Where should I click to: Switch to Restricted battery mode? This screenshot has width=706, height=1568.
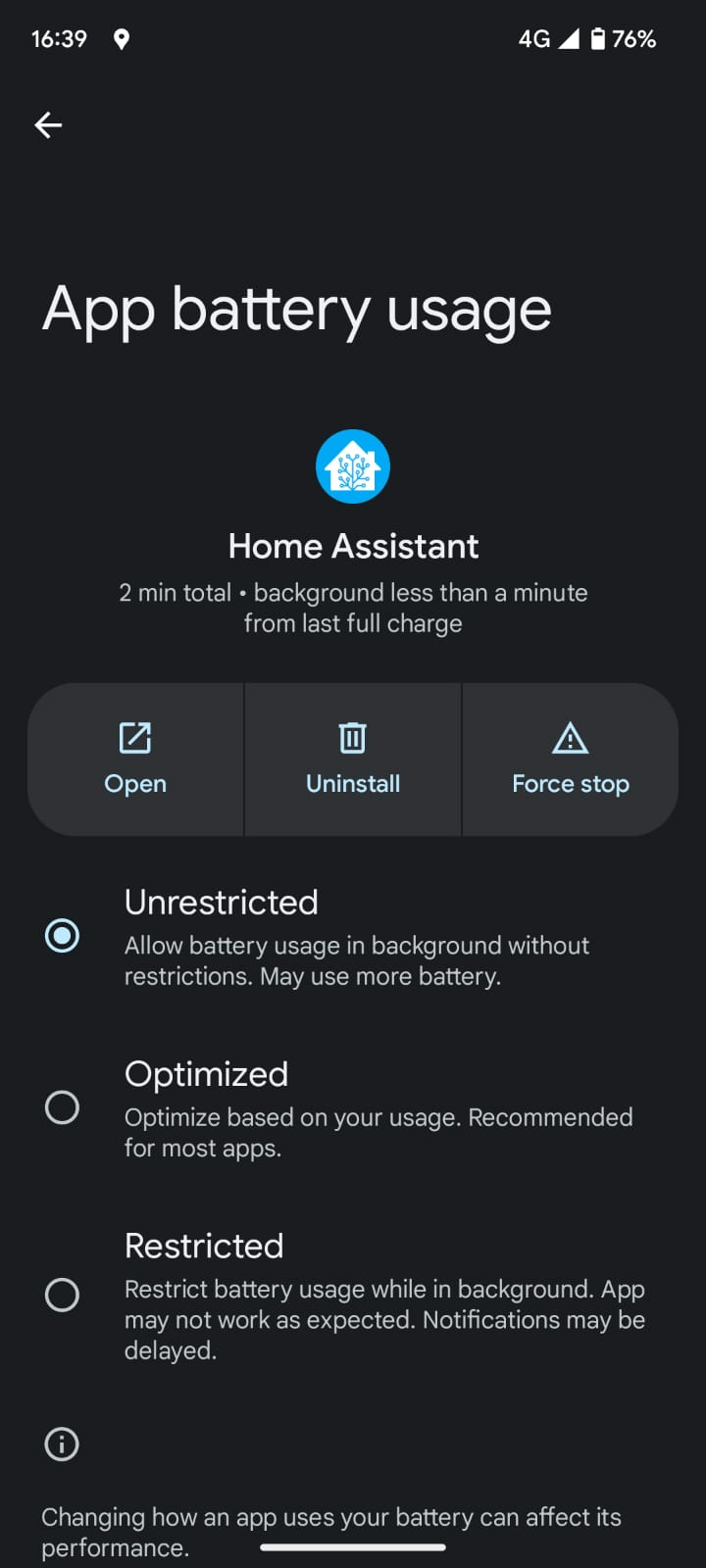62,1295
